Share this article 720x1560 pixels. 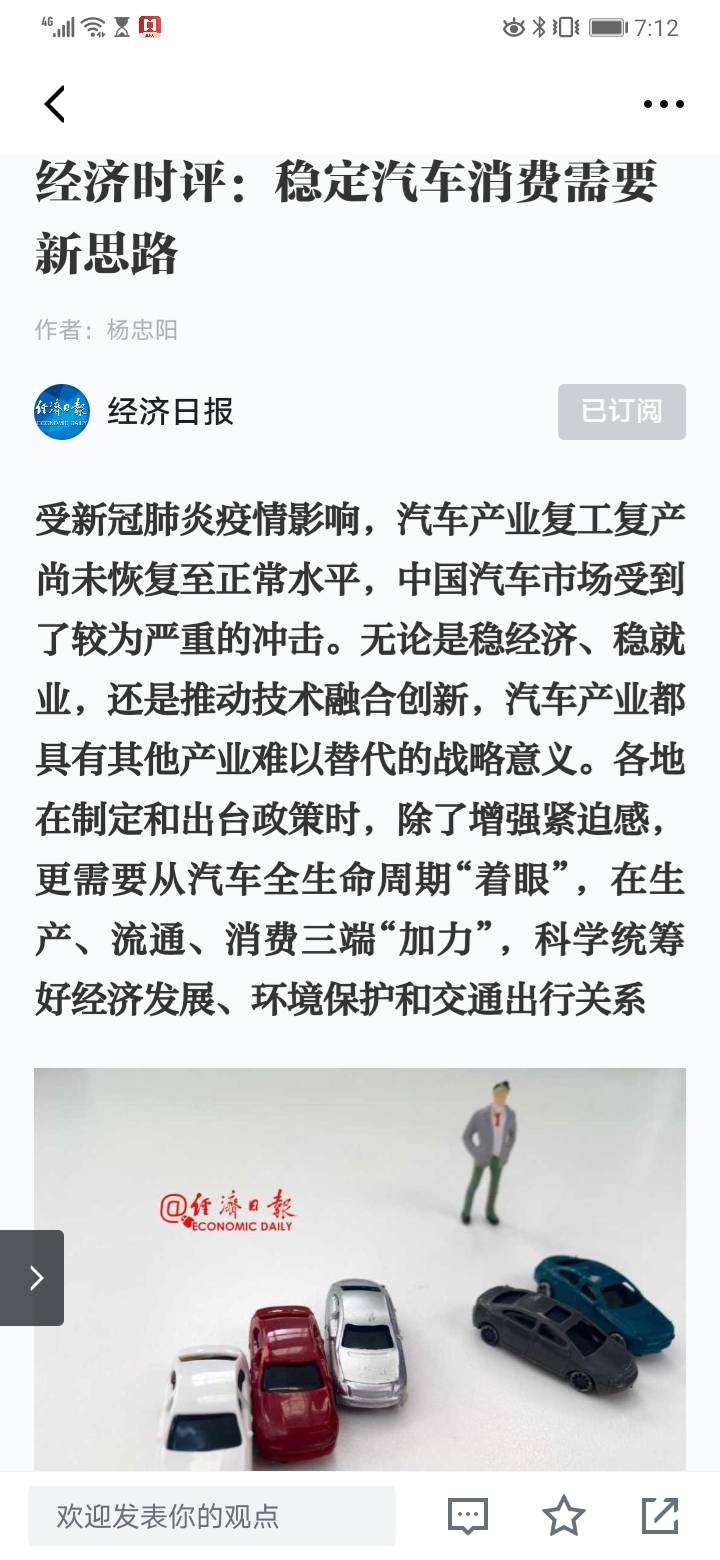(659, 1516)
